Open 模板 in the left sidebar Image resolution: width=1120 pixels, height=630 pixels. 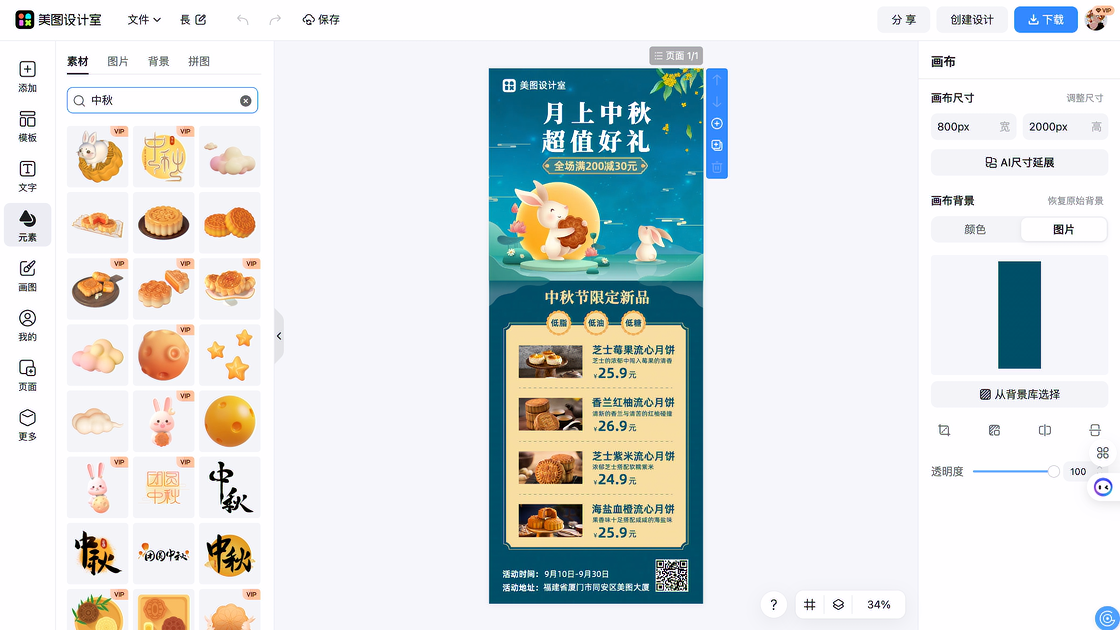(27, 127)
